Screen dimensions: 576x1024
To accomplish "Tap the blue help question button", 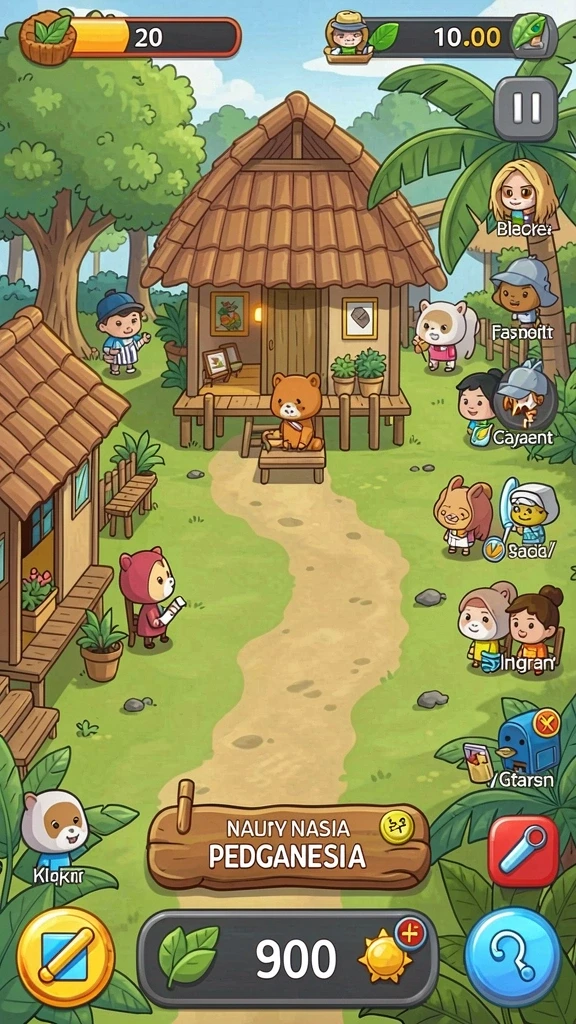I will click(513, 957).
